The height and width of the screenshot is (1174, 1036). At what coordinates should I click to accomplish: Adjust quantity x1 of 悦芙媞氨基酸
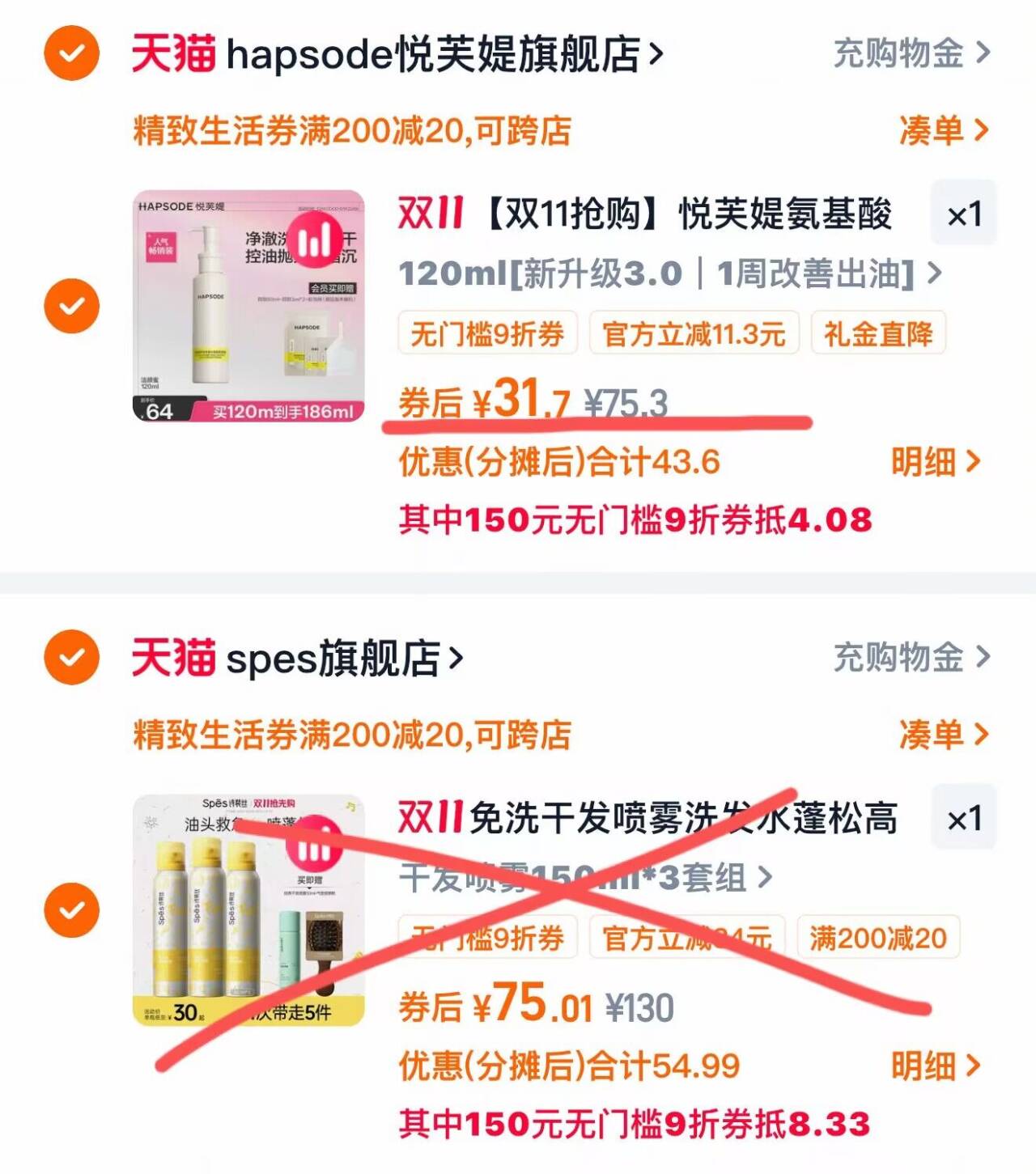(963, 214)
